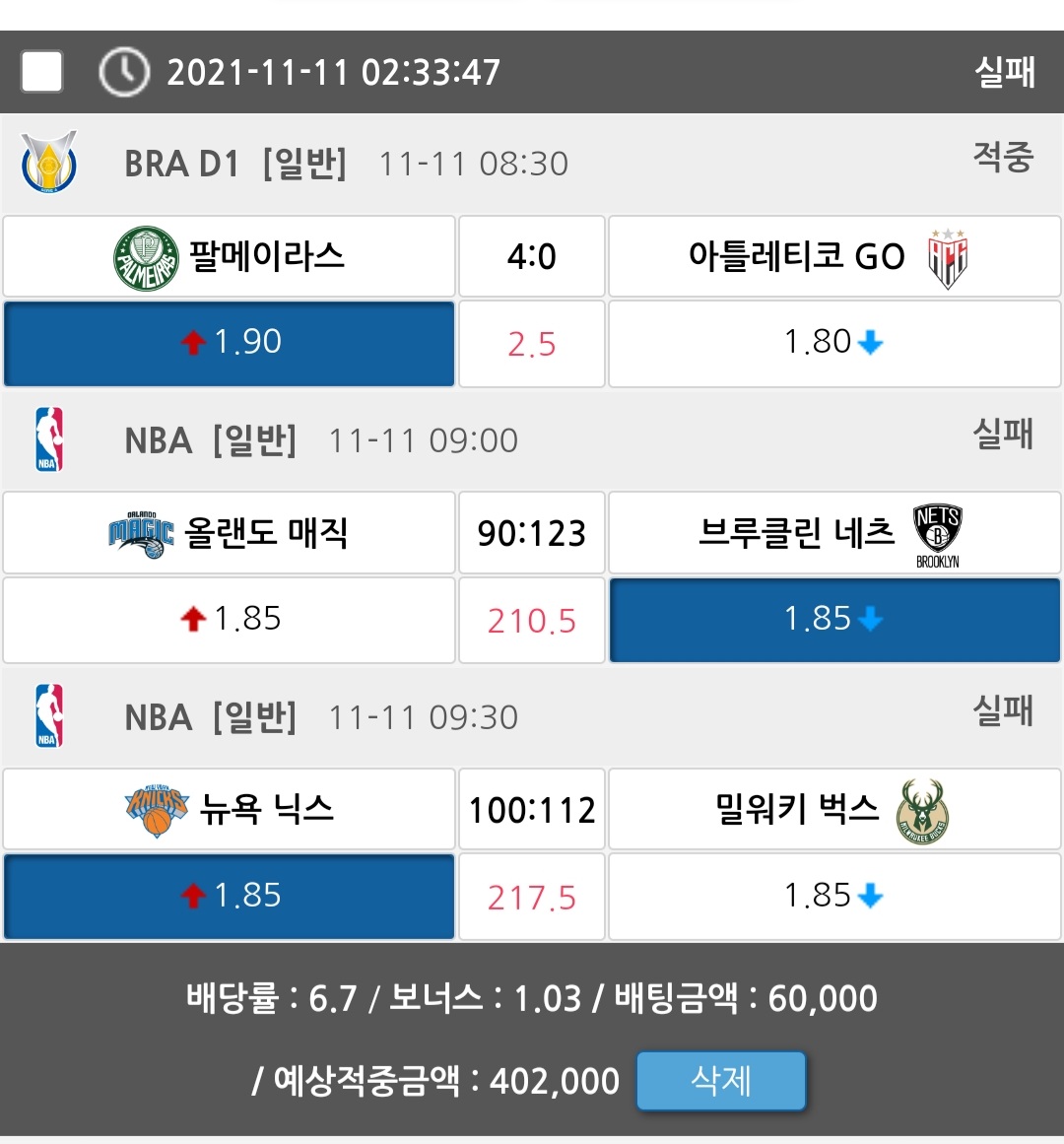Select the Palmeiras 1.90 over odds

229,343
